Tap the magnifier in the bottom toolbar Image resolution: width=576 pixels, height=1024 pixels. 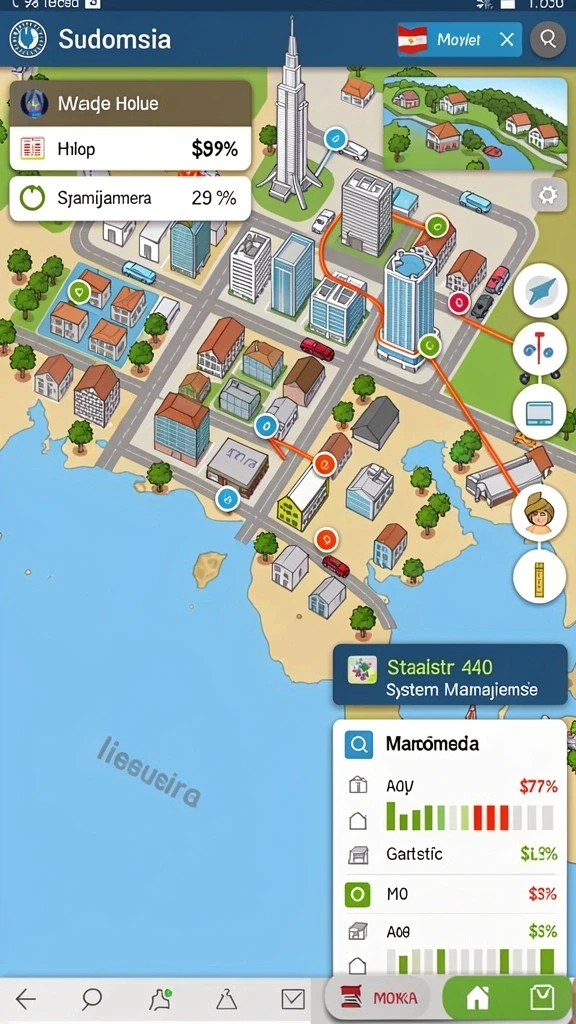click(91, 998)
